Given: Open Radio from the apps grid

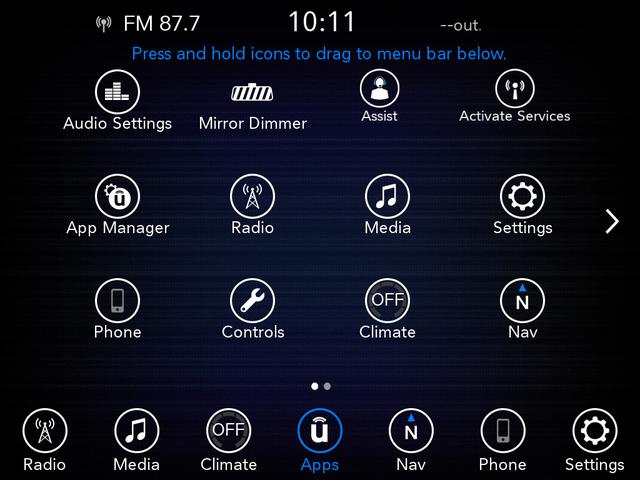Looking at the screenshot, I should coord(252,197).
